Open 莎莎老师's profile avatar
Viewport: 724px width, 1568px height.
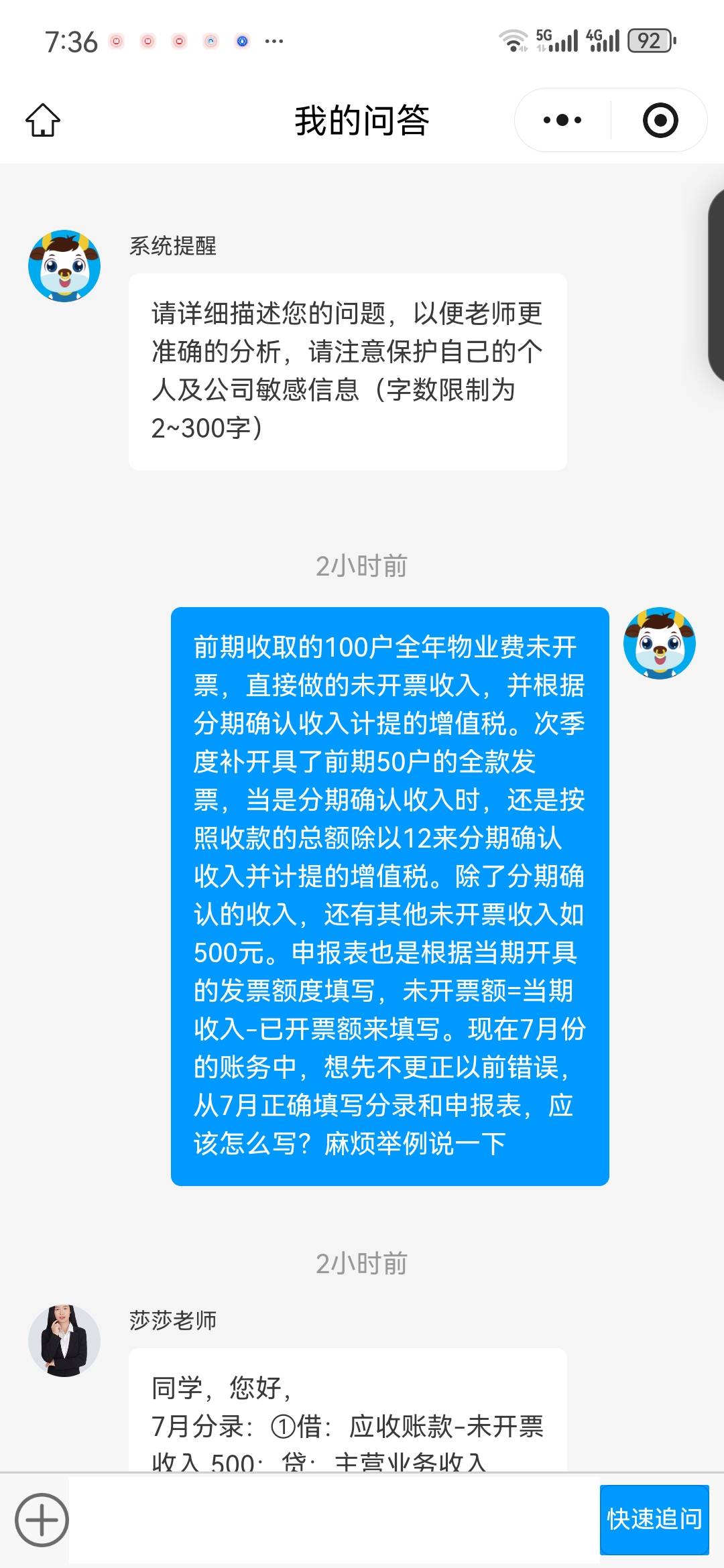click(x=64, y=1340)
